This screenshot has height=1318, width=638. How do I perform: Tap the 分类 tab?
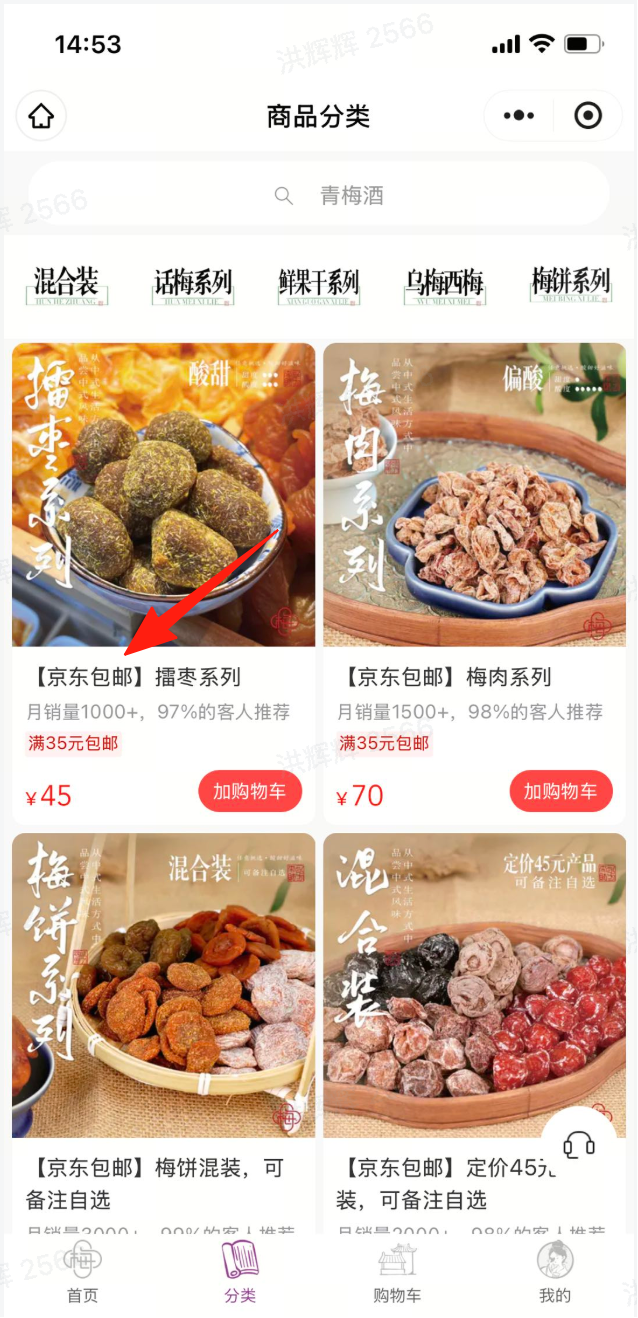coord(240,1273)
